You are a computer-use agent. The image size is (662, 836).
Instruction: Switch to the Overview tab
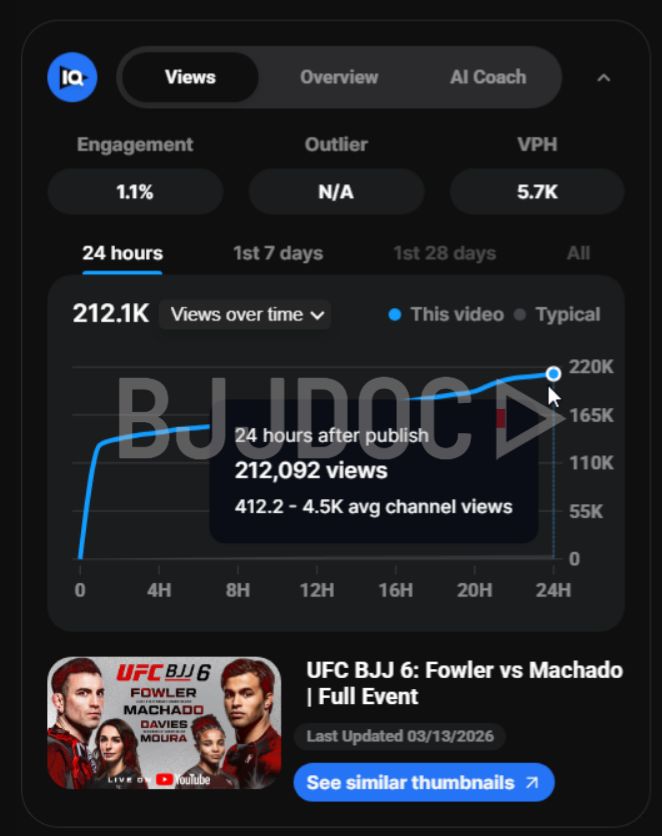(x=339, y=77)
